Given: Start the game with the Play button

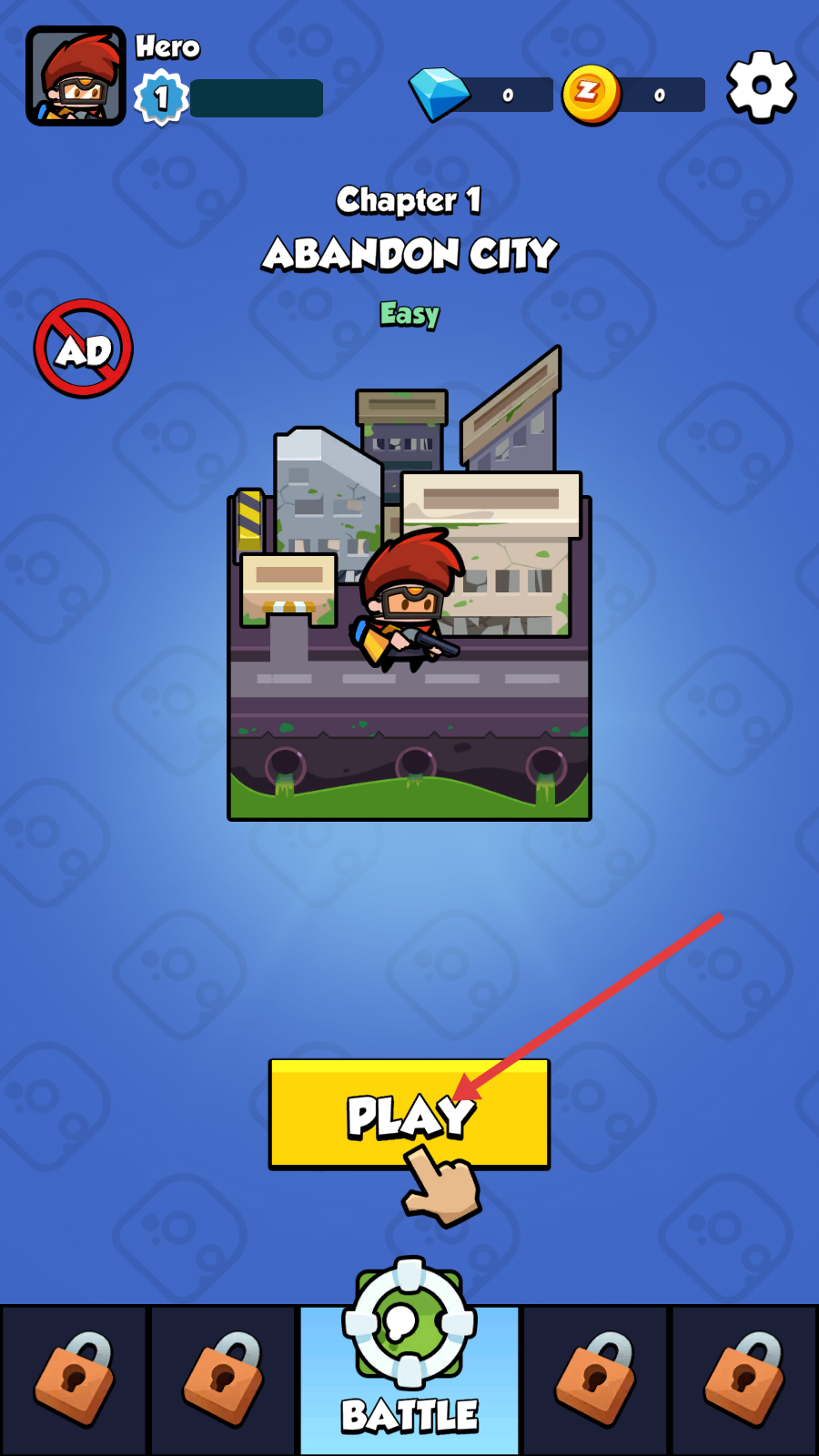Looking at the screenshot, I should (x=409, y=1114).
